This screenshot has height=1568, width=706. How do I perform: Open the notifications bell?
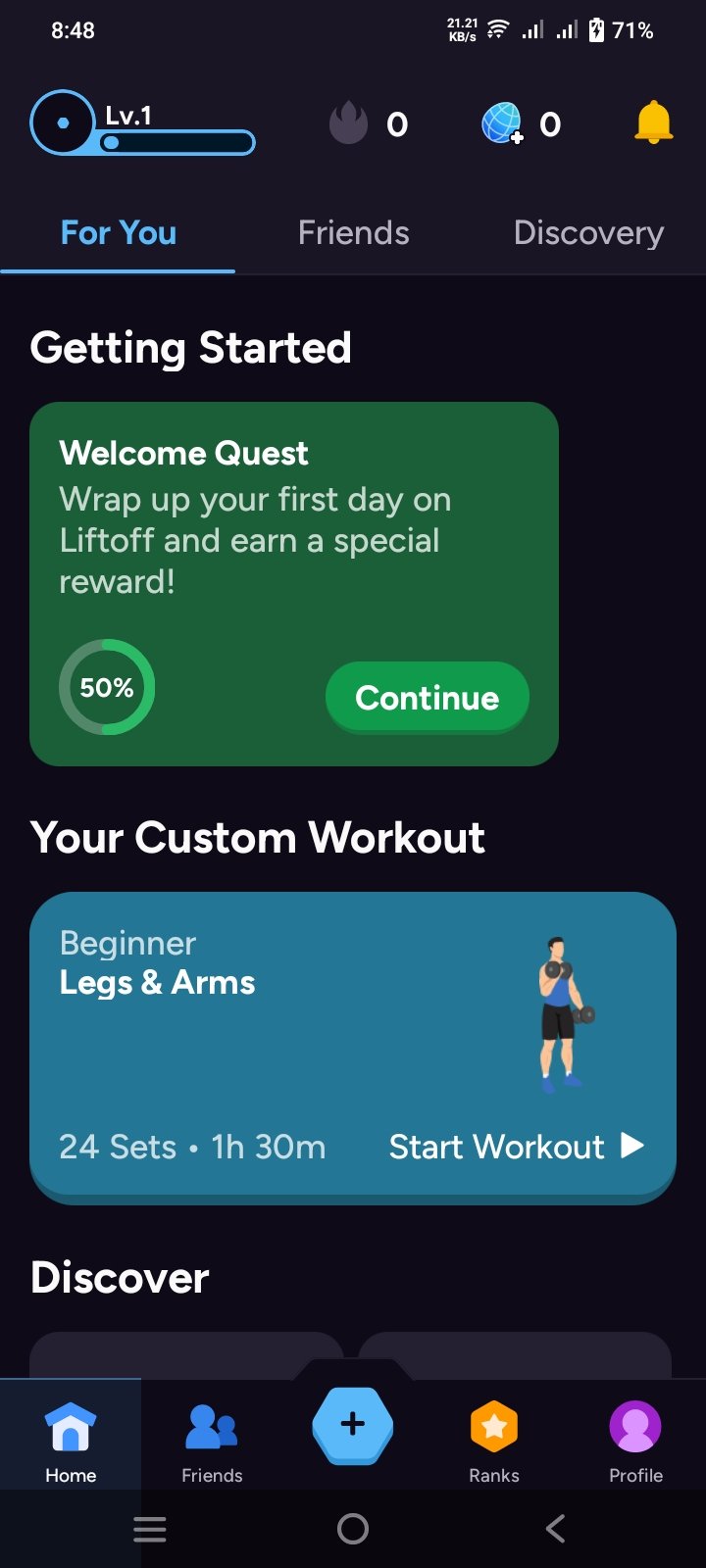click(653, 123)
